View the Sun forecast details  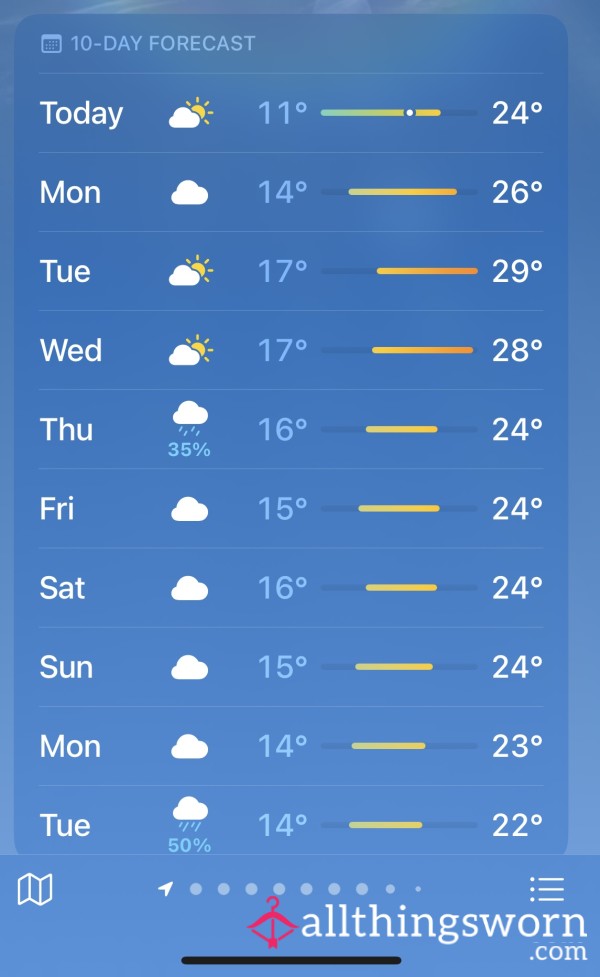coord(291,667)
